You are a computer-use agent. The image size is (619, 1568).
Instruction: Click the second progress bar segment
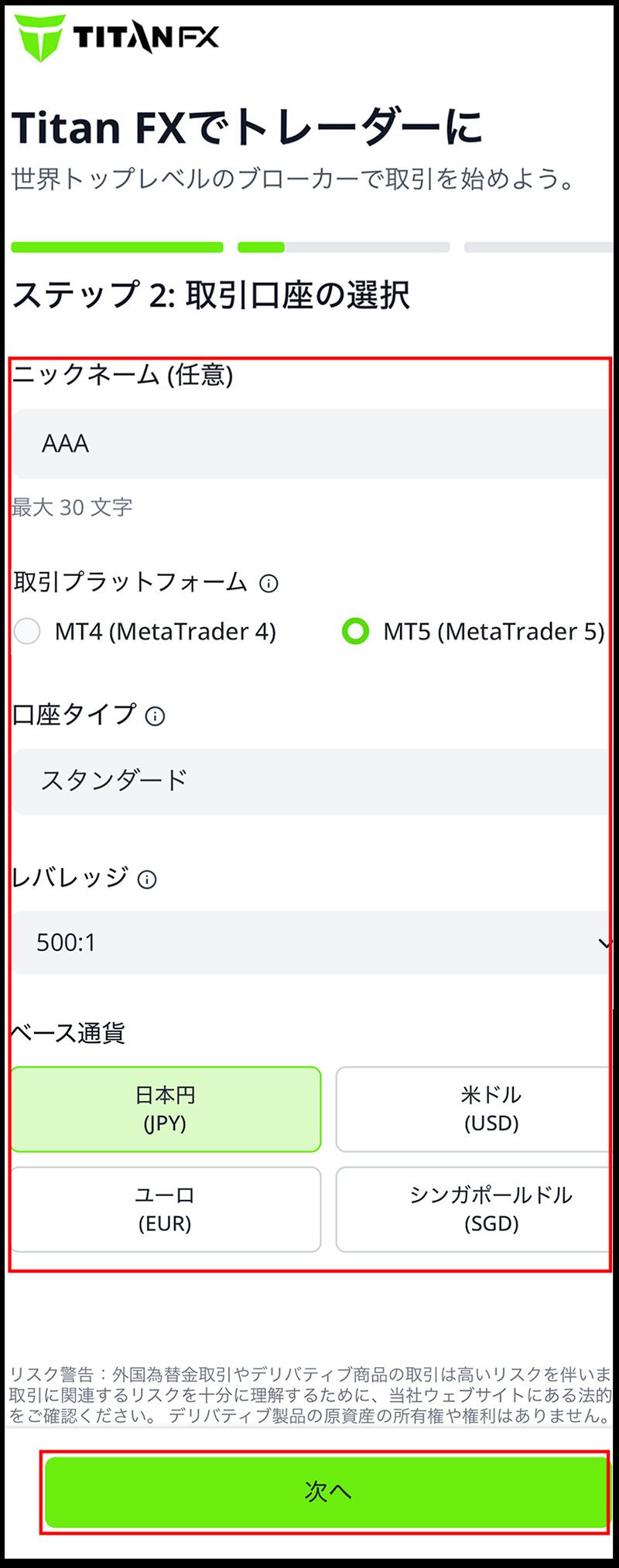coord(344,247)
